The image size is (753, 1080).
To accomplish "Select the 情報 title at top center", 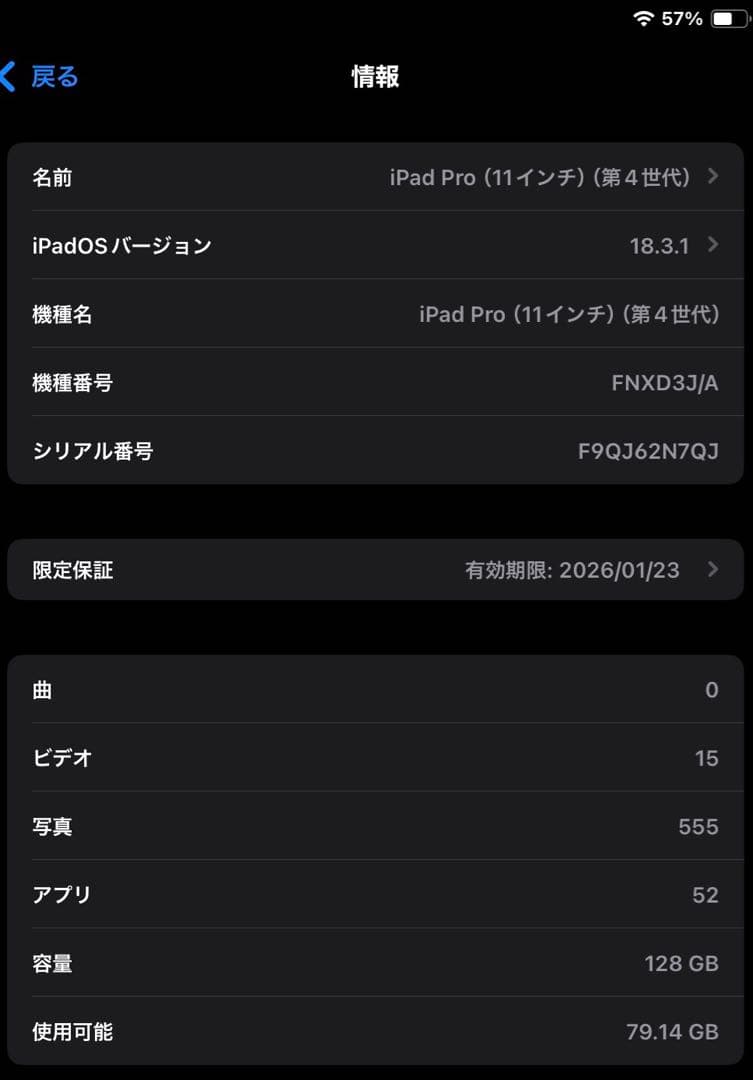I will coord(376,76).
